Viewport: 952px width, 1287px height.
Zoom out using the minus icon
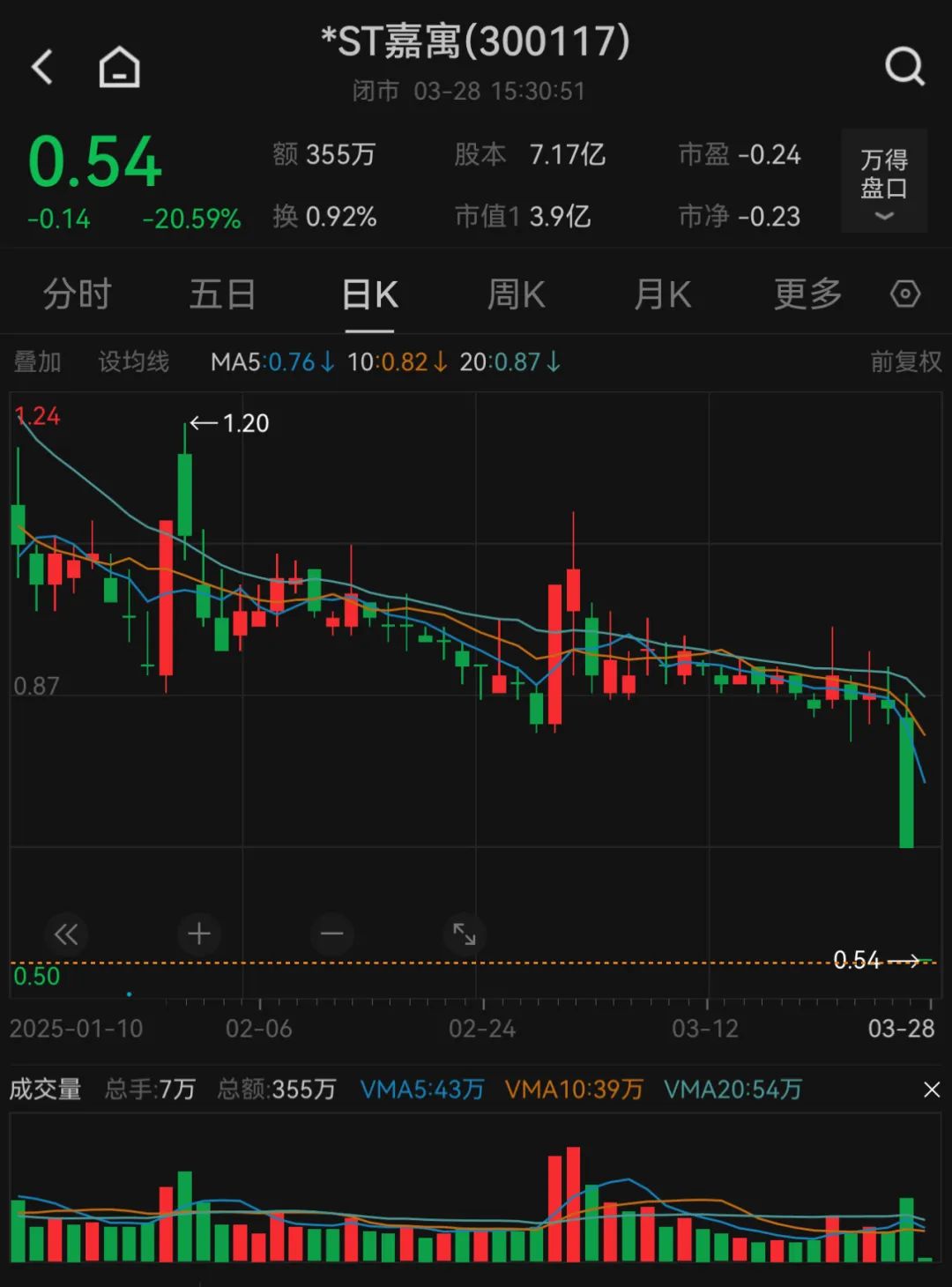(x=331, y=933)
